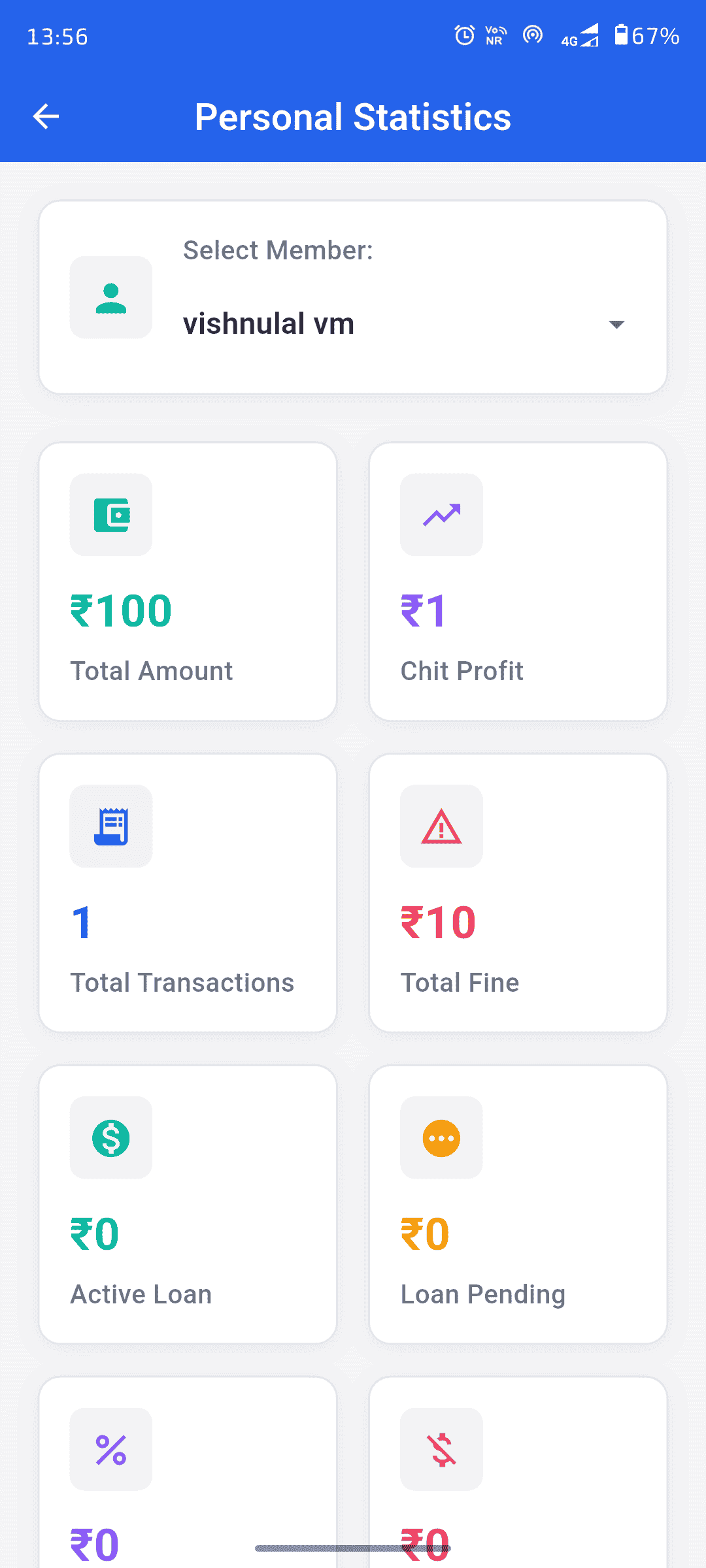Image resolution: width=706 pixels, height=1568 pixels.
Task: Click the dollar coin icon for Active Loan
Action: click(110, 1137)
